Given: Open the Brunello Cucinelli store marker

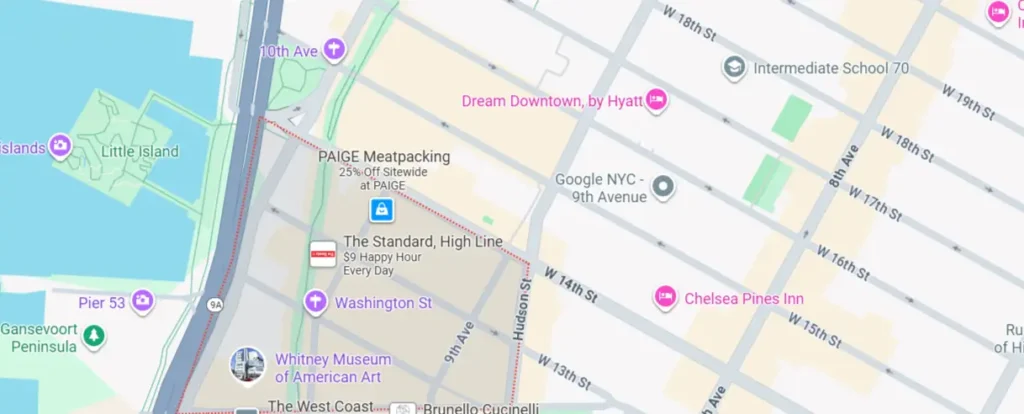Looking at the screenshot, I should 402,409.
